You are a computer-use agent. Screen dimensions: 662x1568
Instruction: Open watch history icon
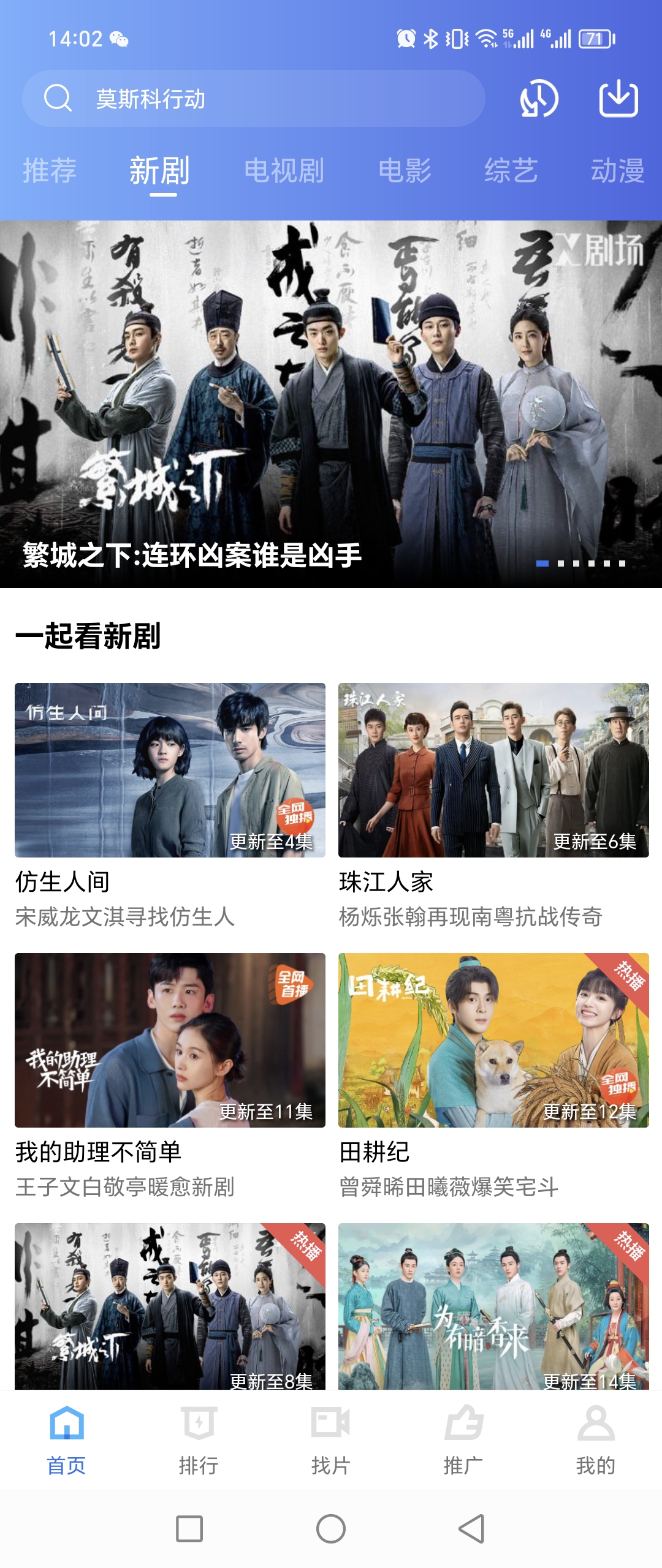click(539, 99)
